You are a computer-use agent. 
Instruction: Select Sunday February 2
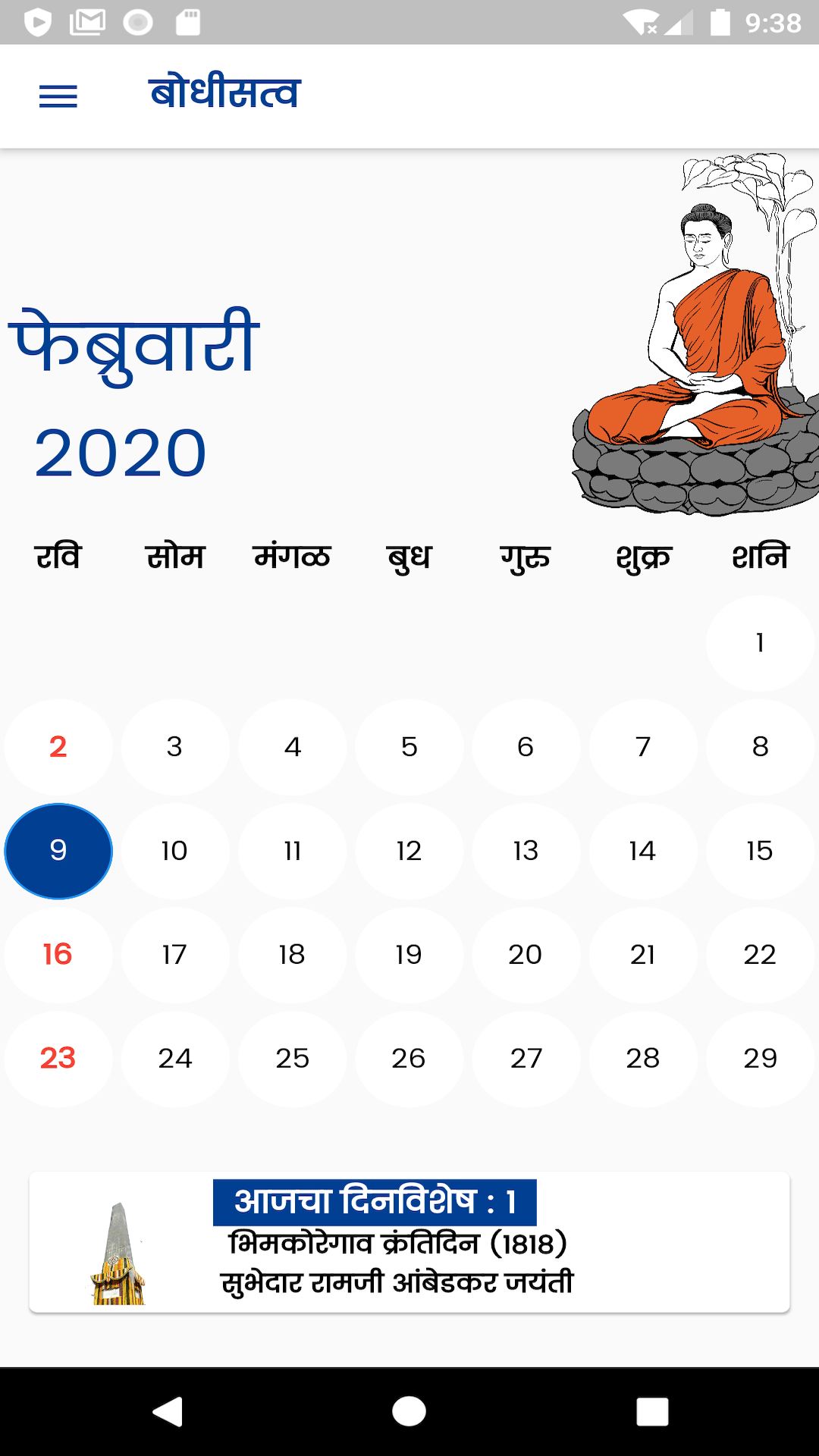(x=58, y=747)
